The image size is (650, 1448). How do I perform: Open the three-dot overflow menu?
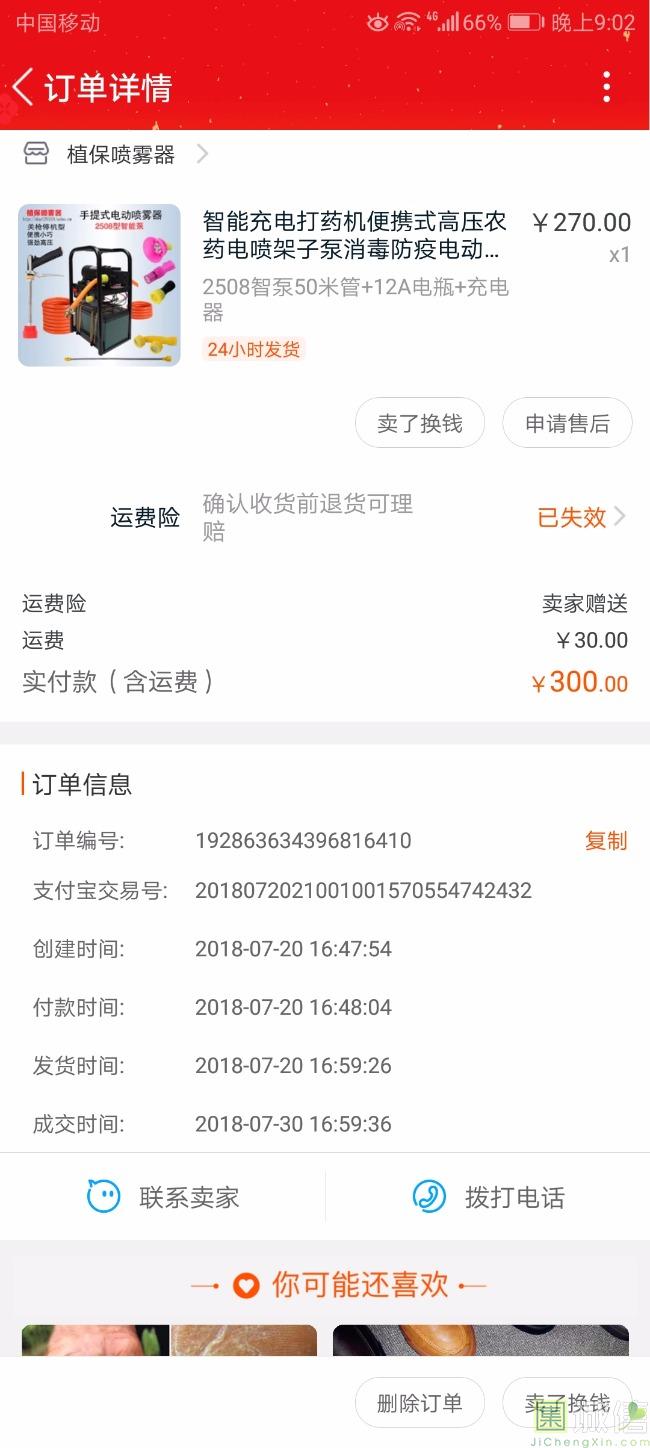(606, 88)
